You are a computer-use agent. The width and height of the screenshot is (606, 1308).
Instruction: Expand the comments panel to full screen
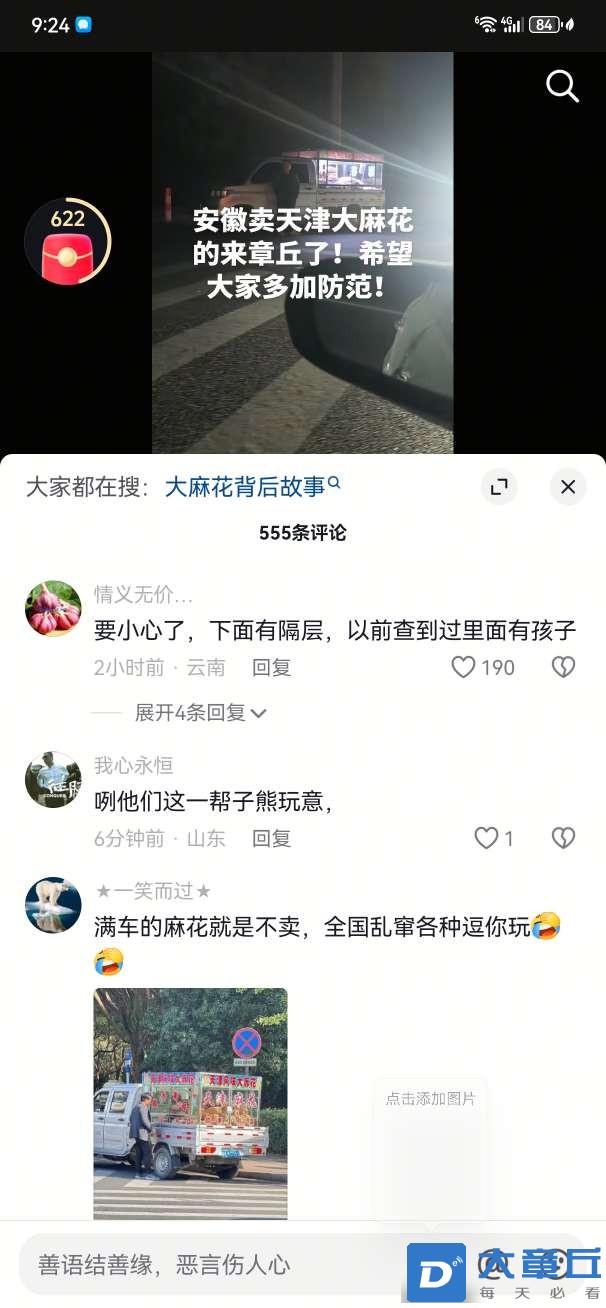[499, 487]
